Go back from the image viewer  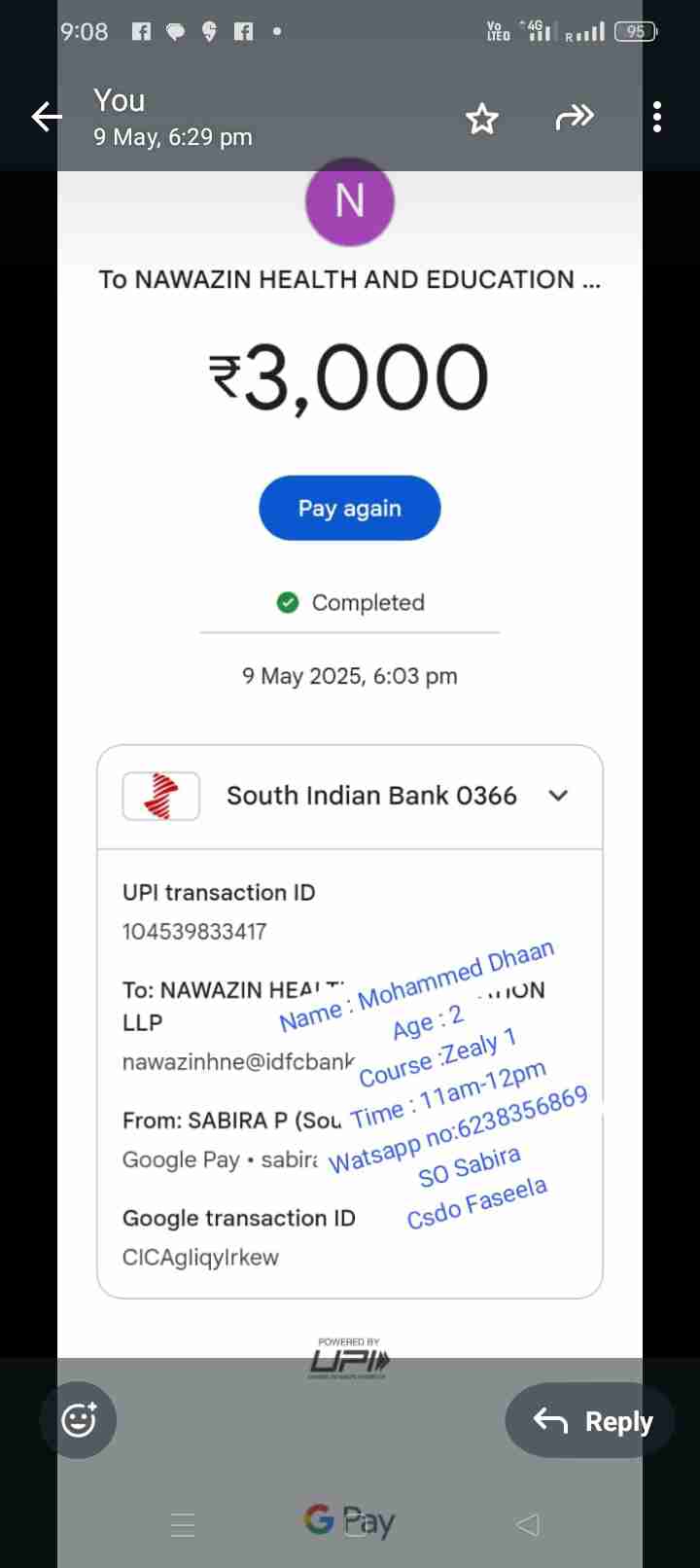[x=46, y=118]
